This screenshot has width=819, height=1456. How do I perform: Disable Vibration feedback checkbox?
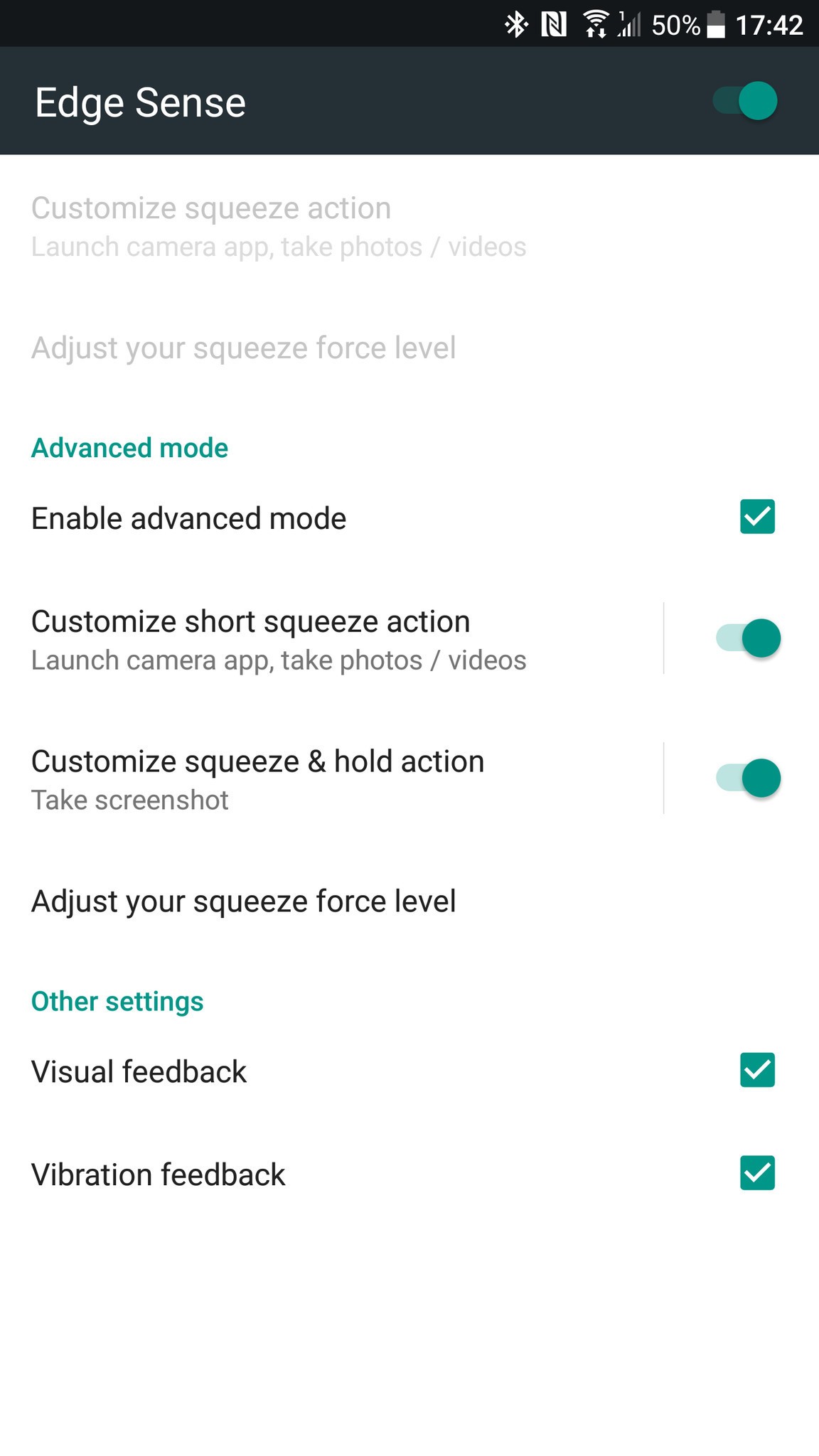[x=757, y=1173]
